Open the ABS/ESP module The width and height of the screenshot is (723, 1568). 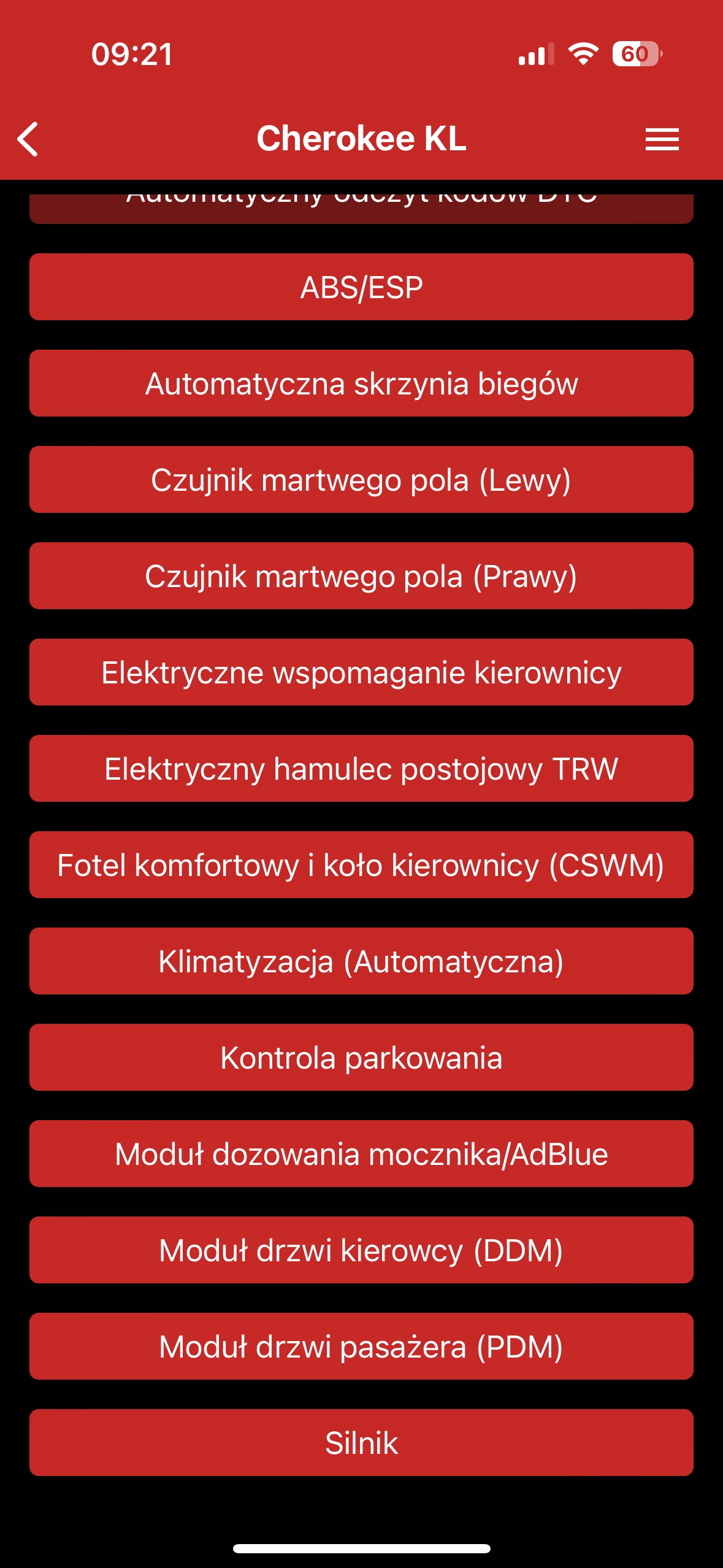point(361,287)
